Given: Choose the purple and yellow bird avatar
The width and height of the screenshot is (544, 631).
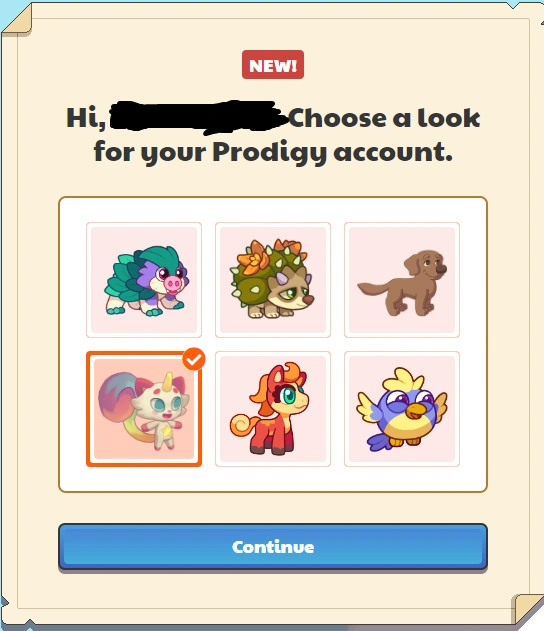Looking at the screenshot, I should coord(402,409).
